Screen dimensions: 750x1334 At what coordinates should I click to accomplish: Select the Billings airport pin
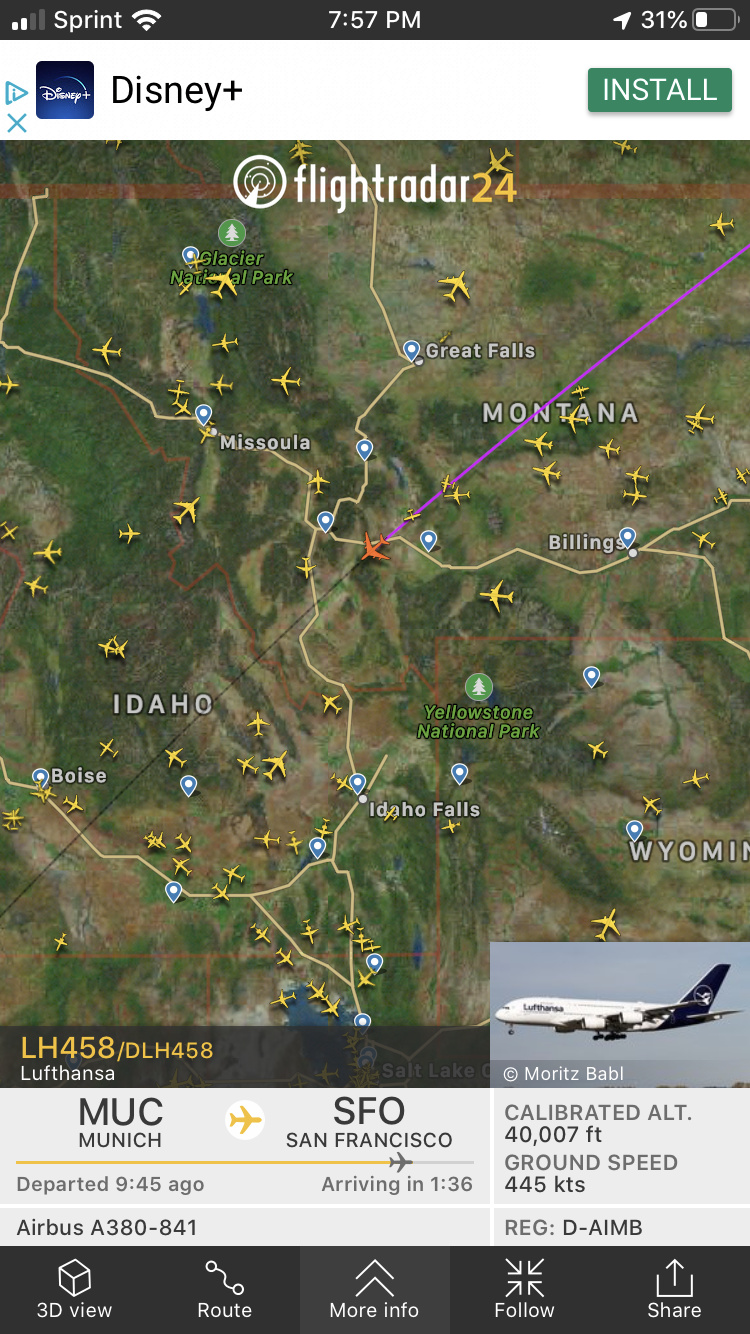click(627, 537)
